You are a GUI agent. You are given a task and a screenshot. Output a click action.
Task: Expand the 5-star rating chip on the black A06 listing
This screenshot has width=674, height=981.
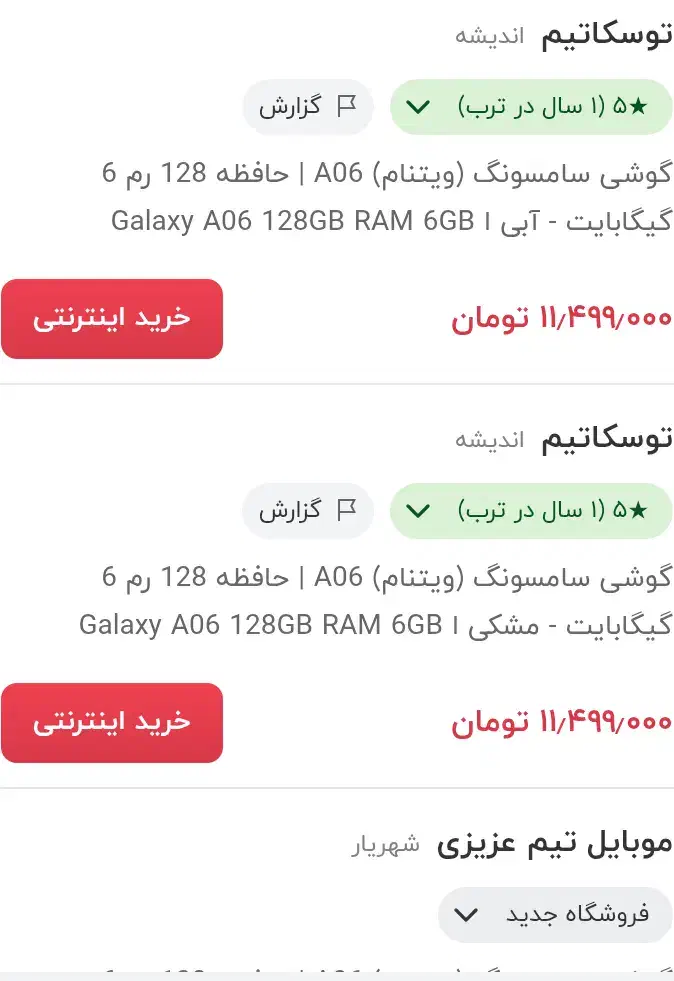coord(531,511)
